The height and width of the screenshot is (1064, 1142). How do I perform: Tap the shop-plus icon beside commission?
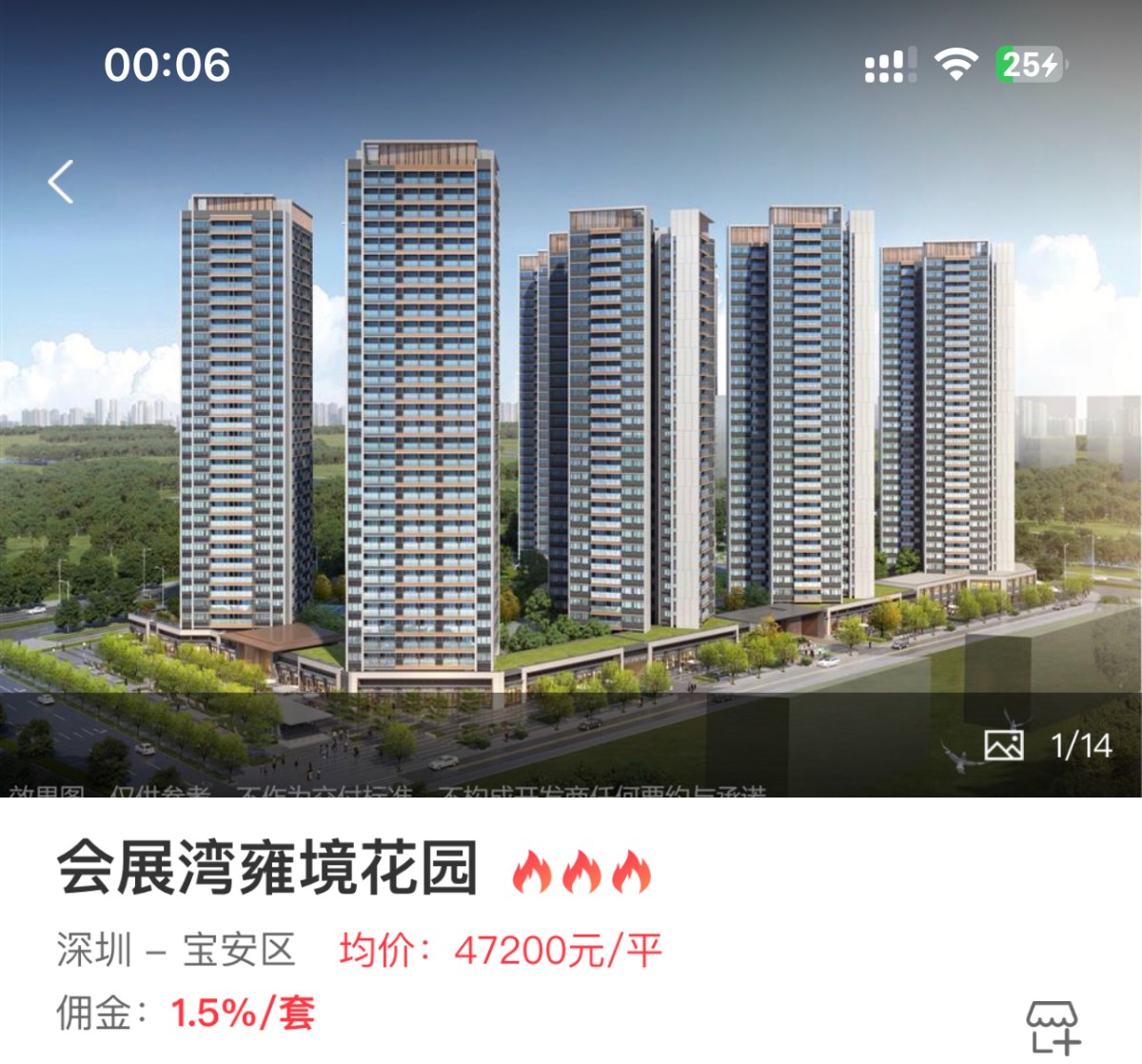1053,1028
